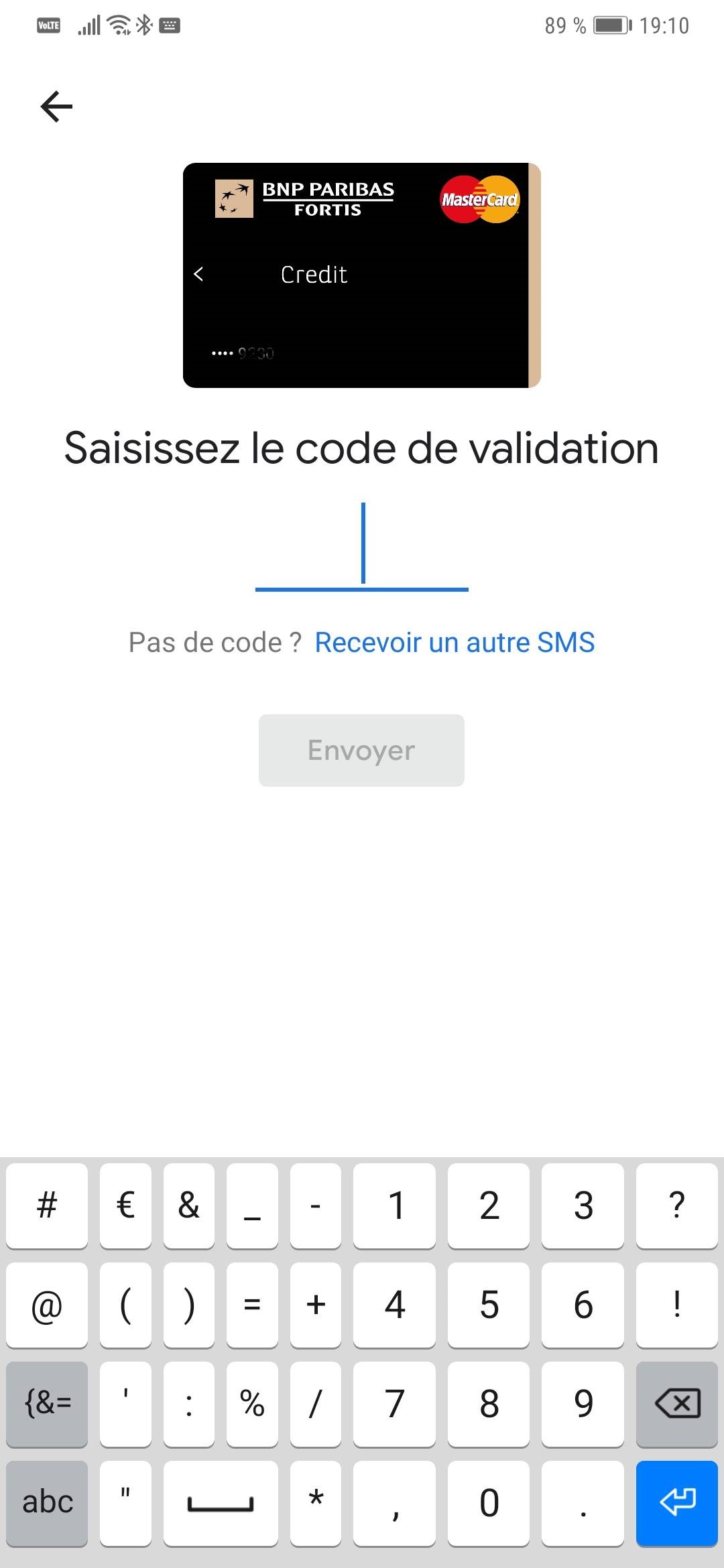Hit the blue enter key on the keyboard
724x1568 pixels.
coord(677,1502)
